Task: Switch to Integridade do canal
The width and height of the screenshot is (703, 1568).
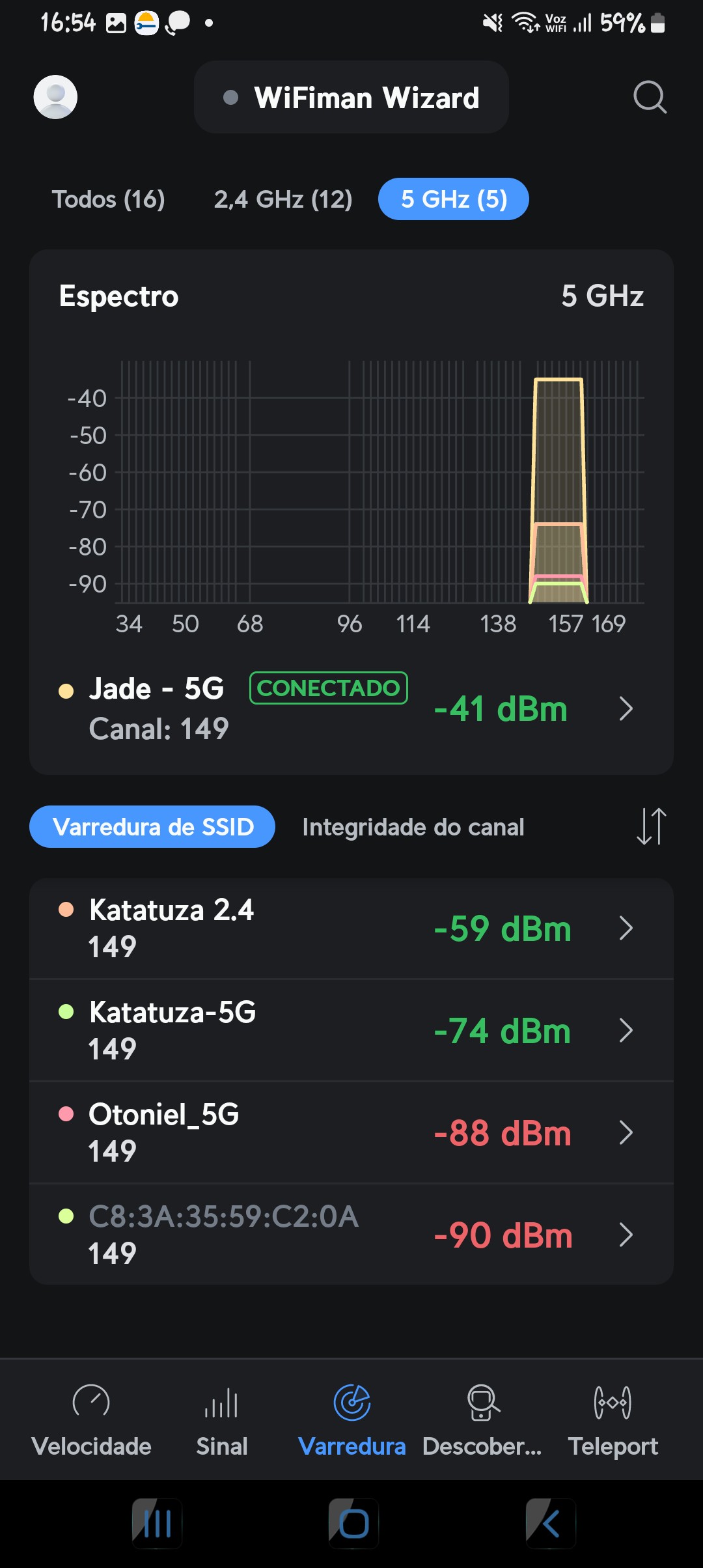Action: click(x=413, y=827)
